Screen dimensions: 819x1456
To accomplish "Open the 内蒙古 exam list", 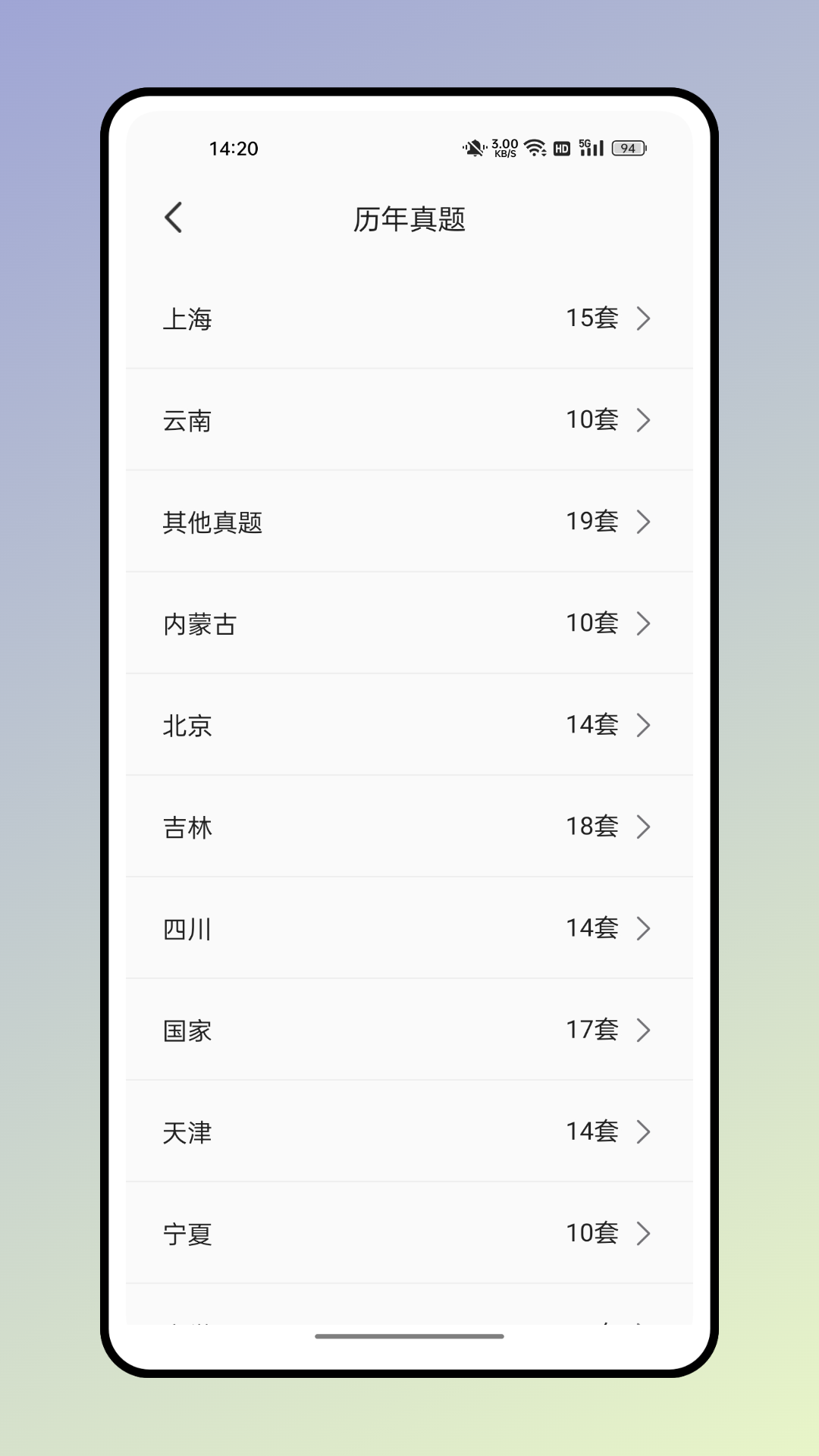I will [409, 623].
